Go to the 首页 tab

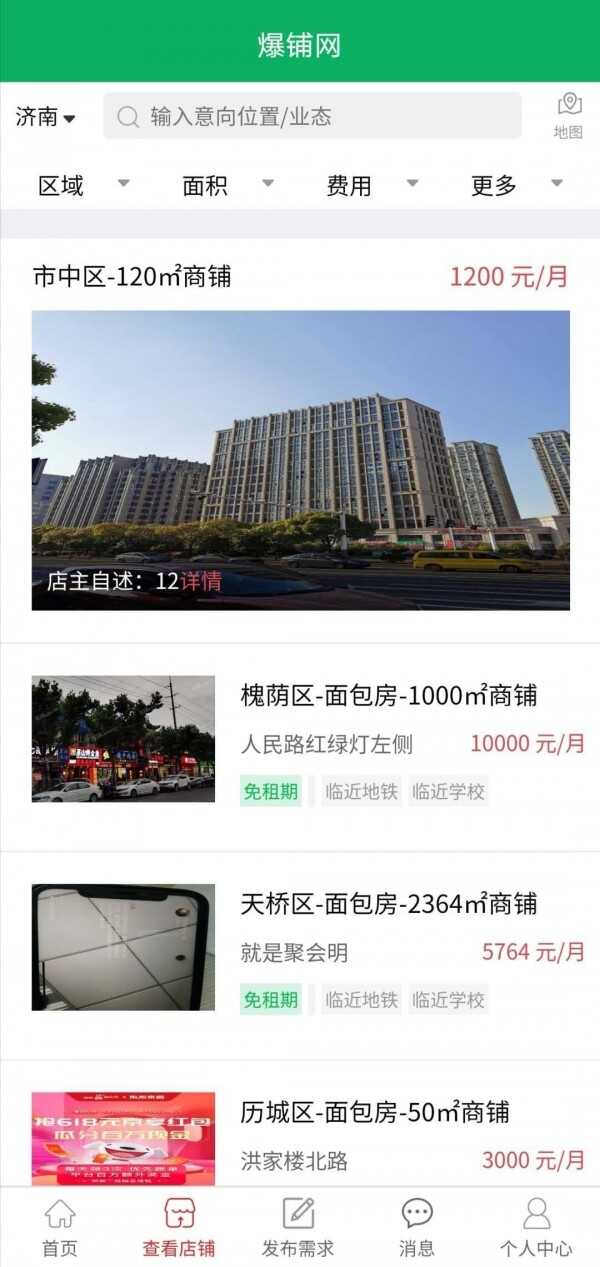60,1228
